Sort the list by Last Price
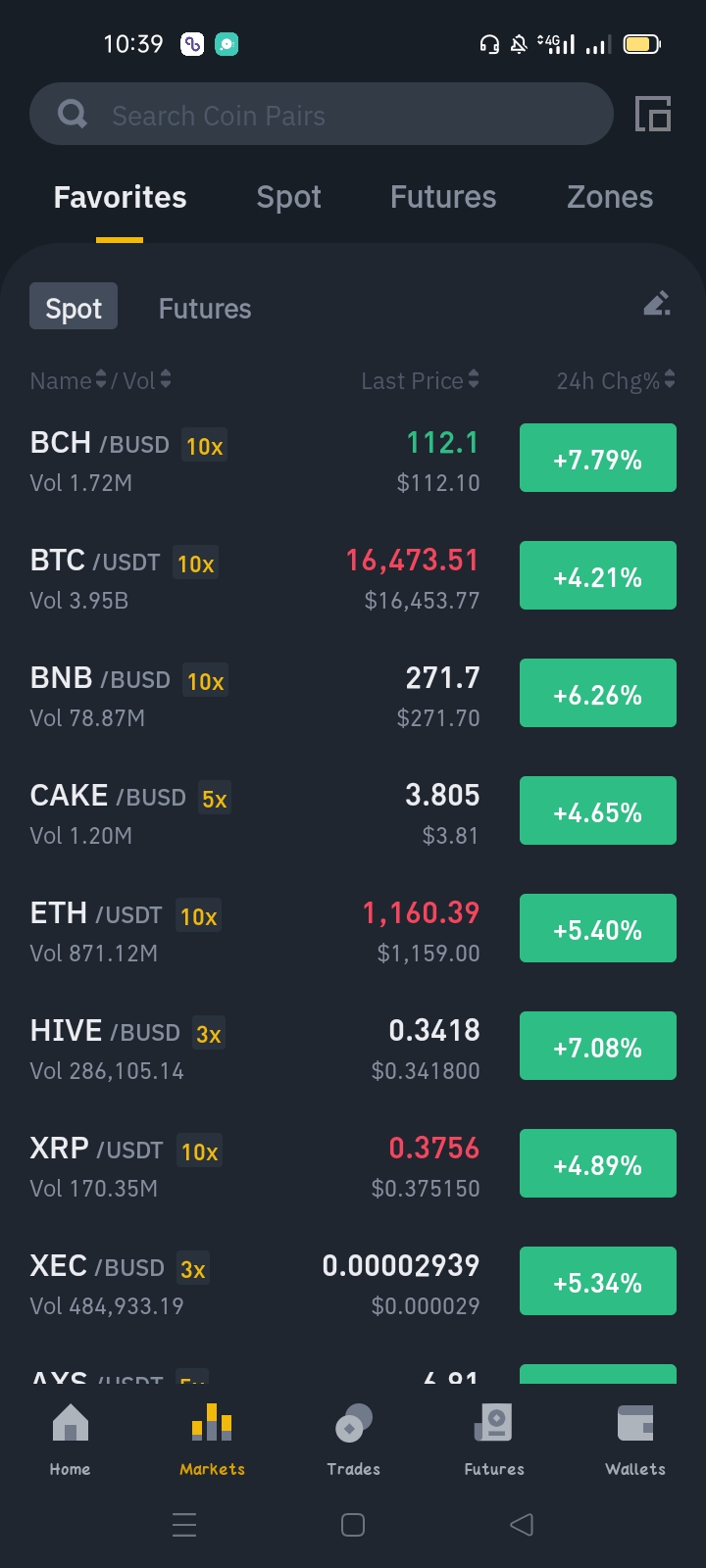 [420, 380]
